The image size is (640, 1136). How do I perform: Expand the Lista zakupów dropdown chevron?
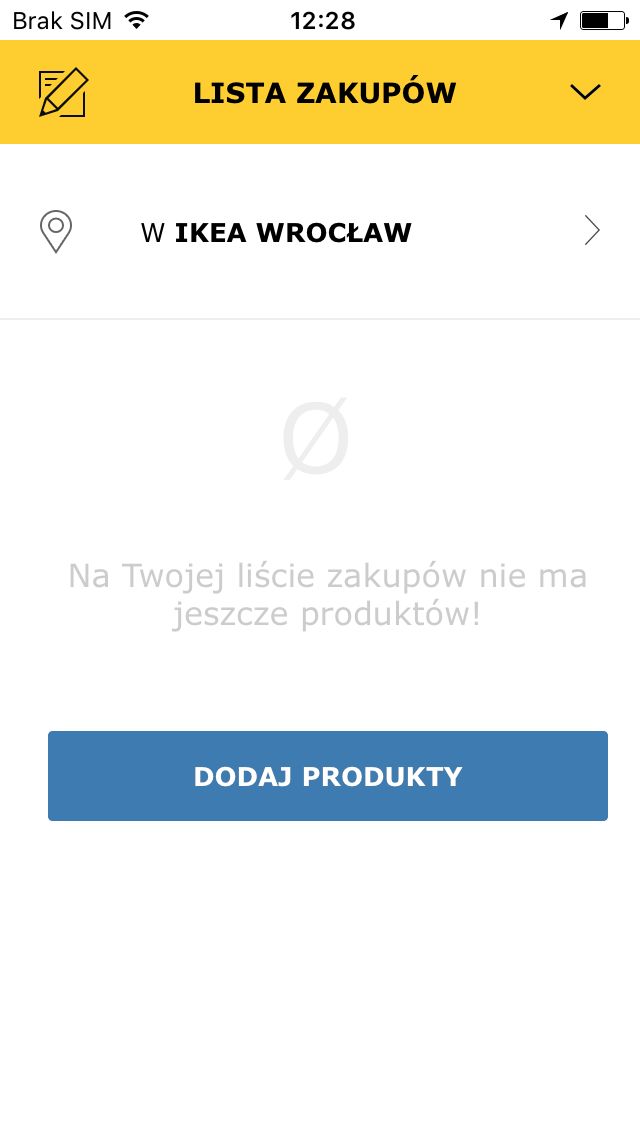pos(585,92)
